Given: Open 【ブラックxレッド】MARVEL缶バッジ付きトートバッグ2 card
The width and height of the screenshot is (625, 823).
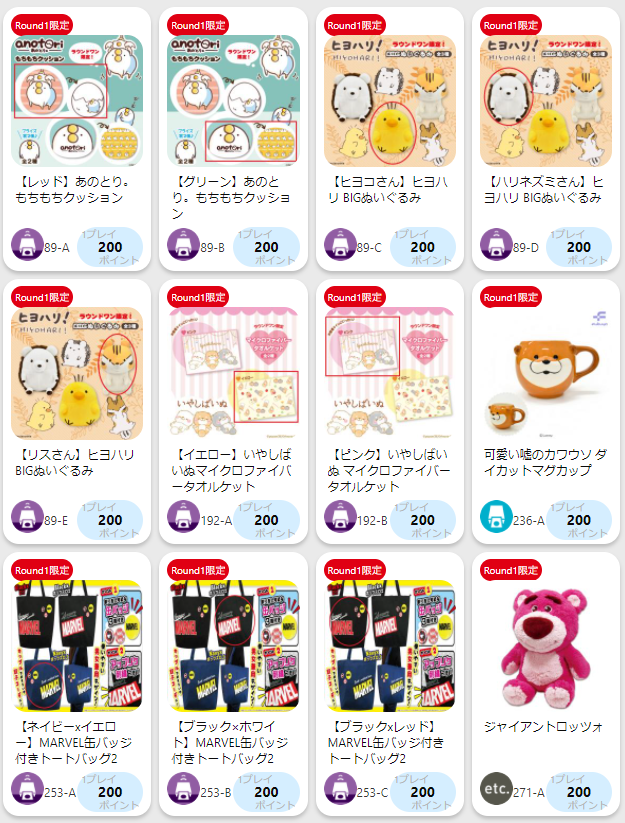Looking at the screenshot, I should [389, 645].
